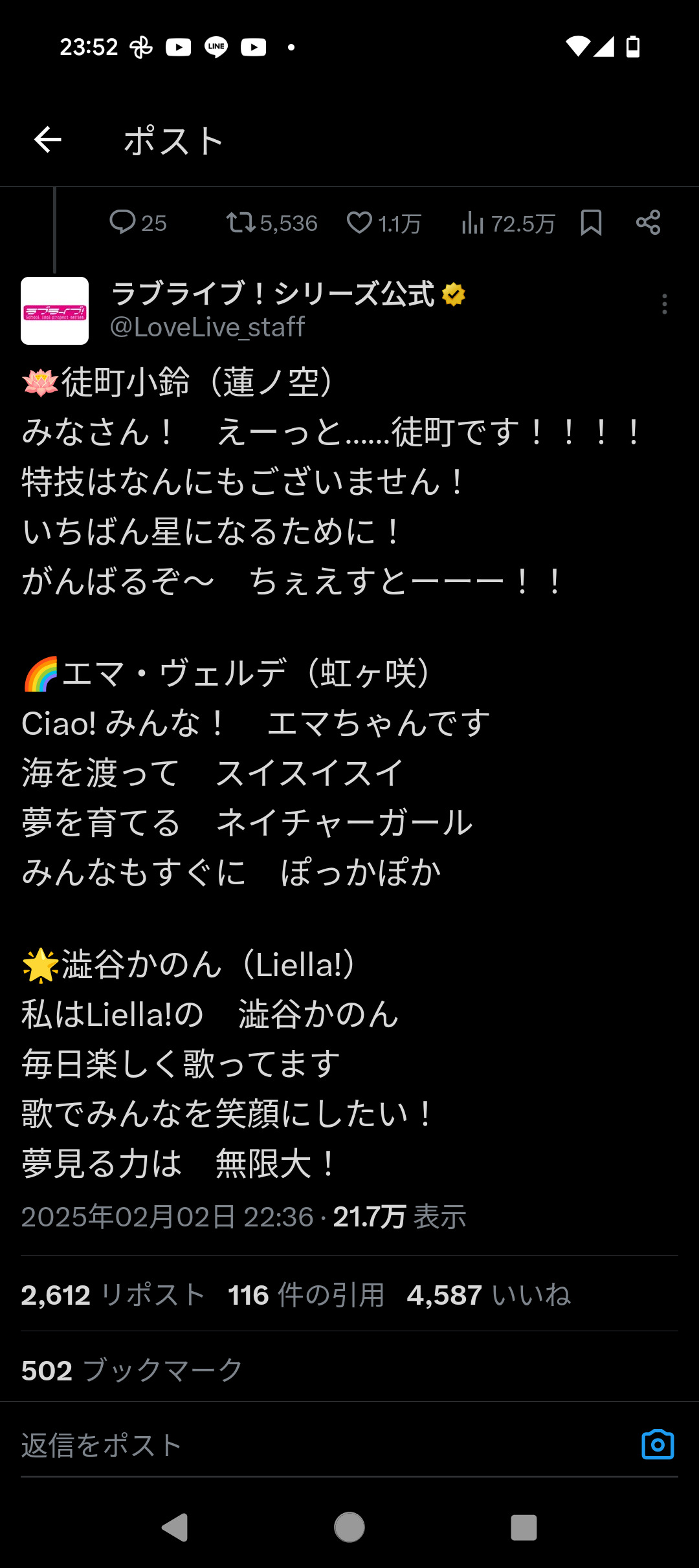The width and height of the screenshot is (699, 1568).
Task: Tap the 返信をポスト reply field
Action: [x=324, y=1445]
